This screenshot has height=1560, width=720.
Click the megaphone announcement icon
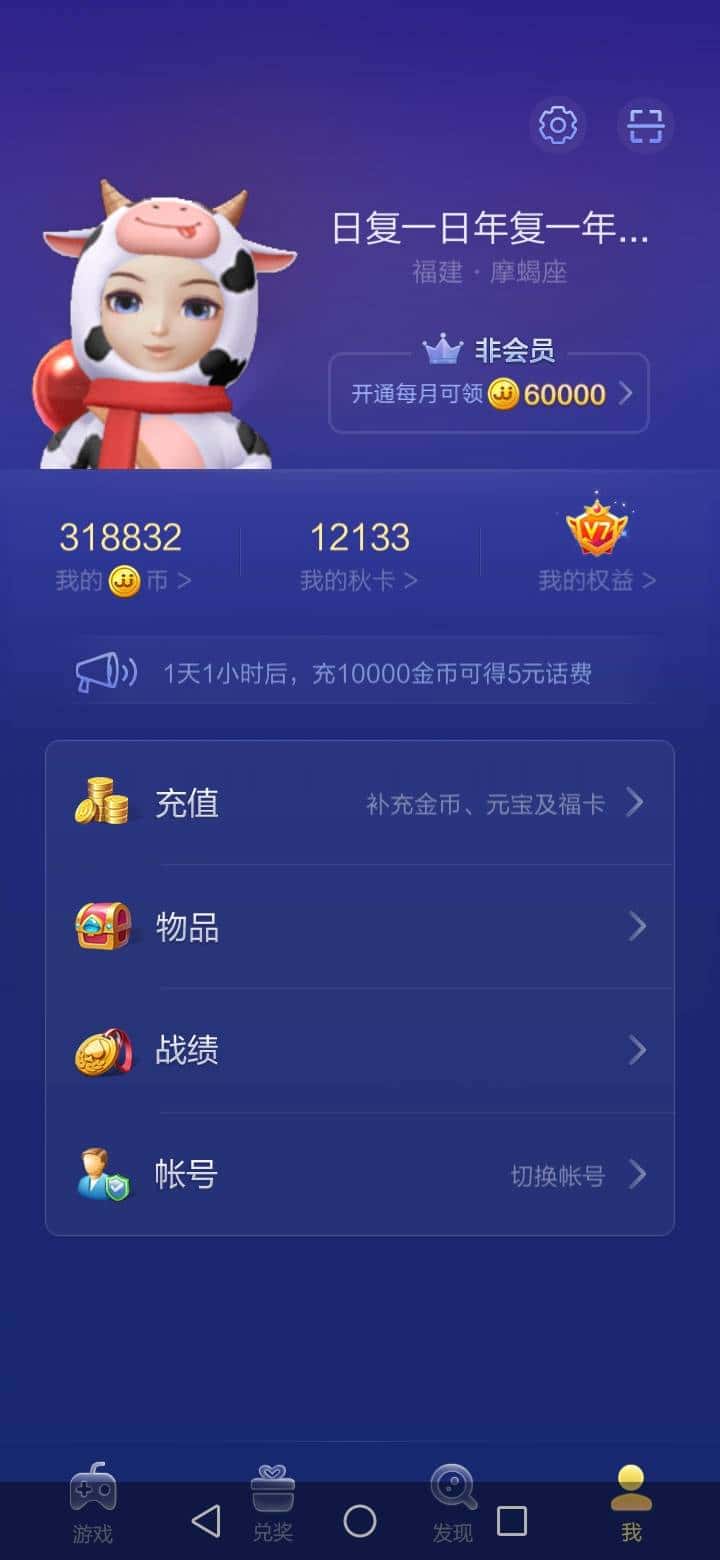click(x=103, y=673)
